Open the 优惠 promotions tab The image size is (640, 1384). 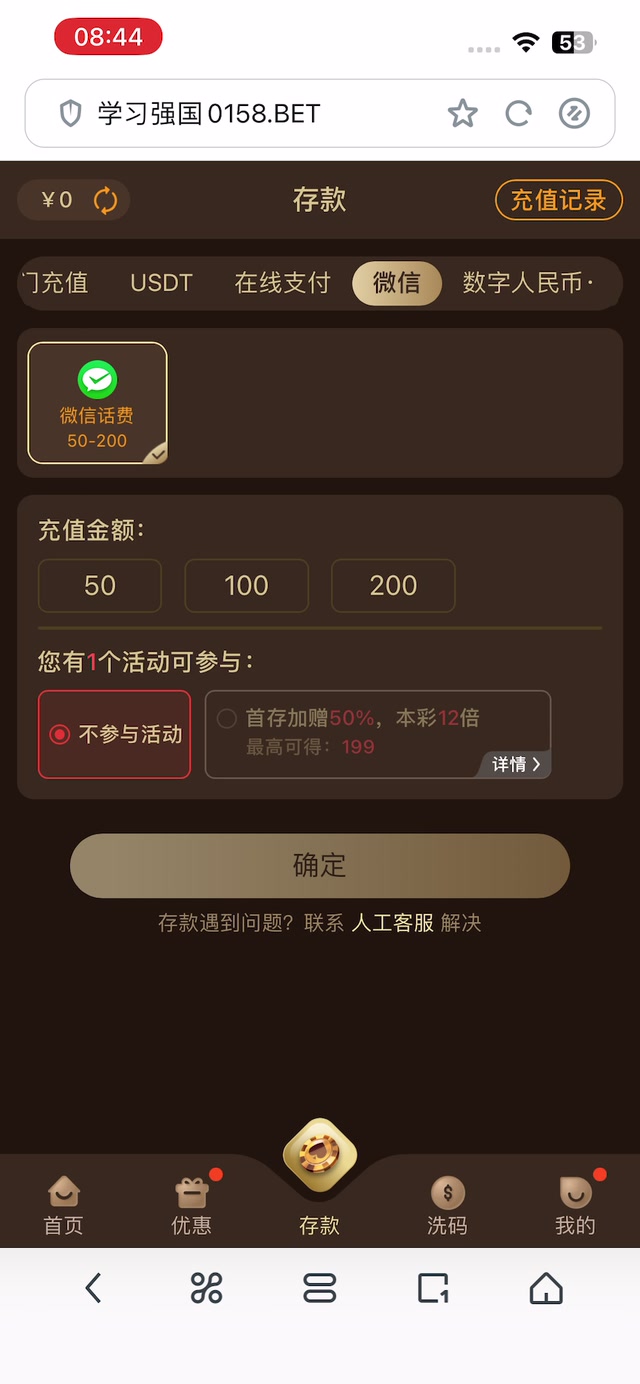click(191, 1206)
